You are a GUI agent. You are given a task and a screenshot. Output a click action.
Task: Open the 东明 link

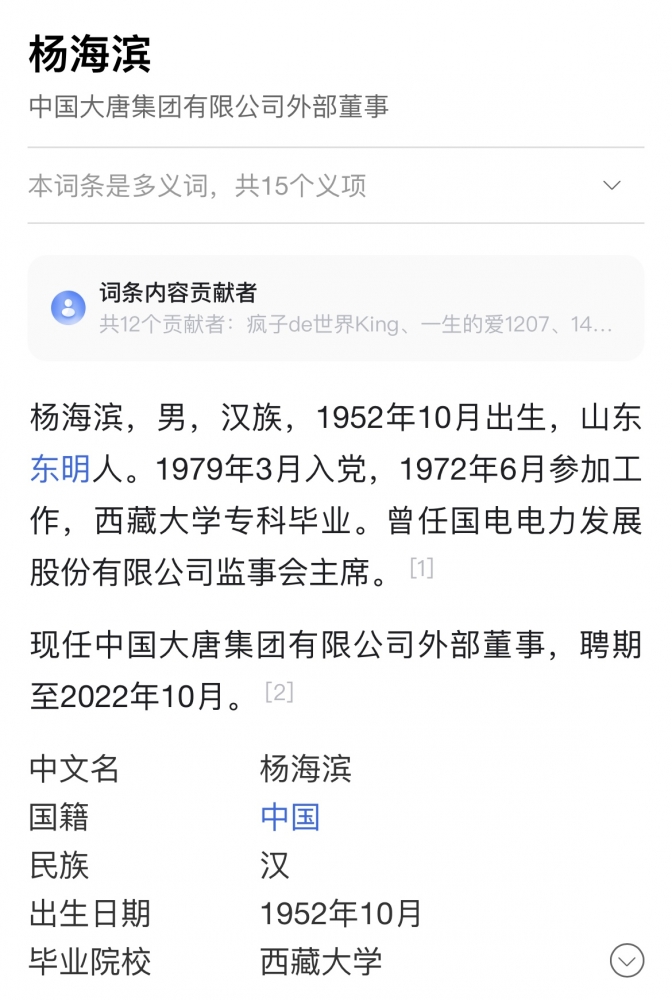tap(60, 469)
